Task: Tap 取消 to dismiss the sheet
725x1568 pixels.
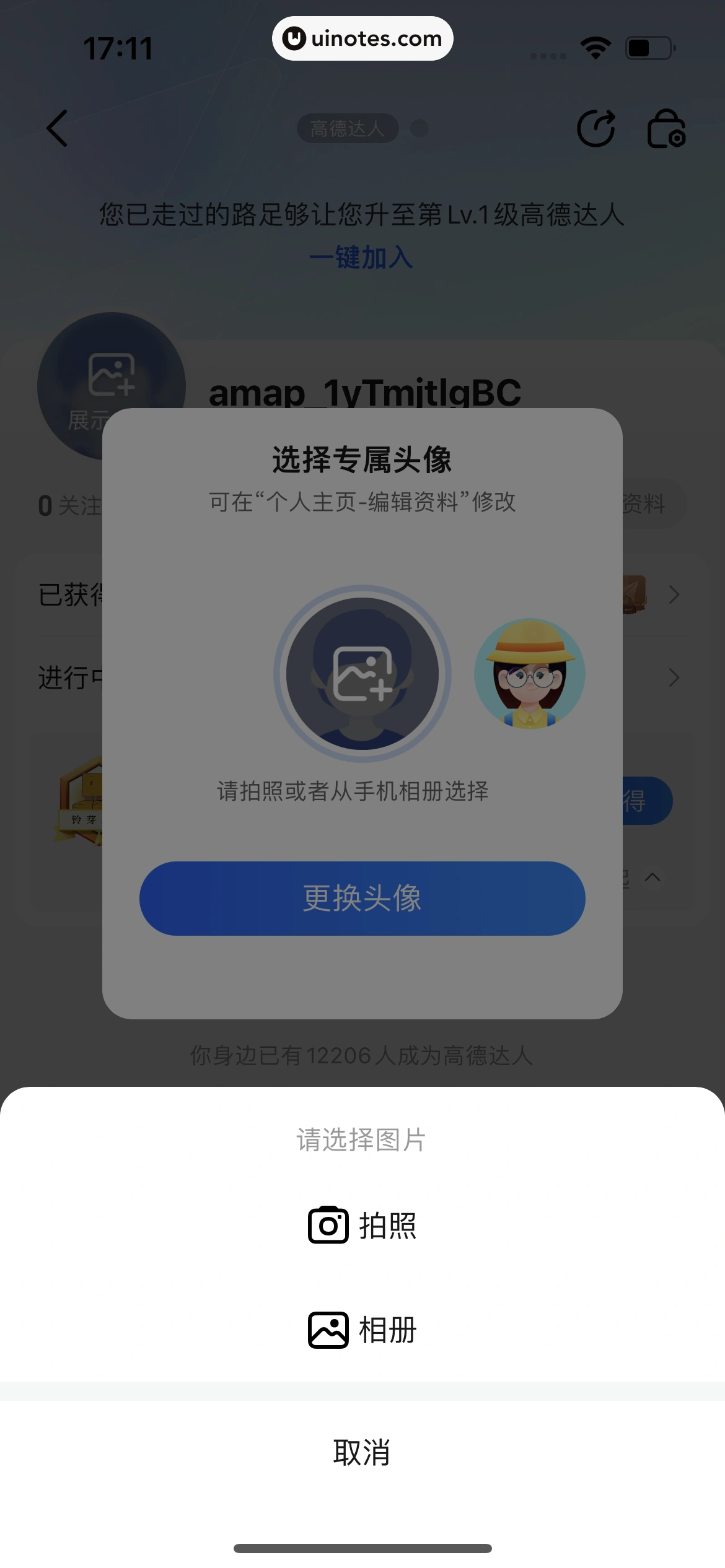Action: click(362, 1453)
